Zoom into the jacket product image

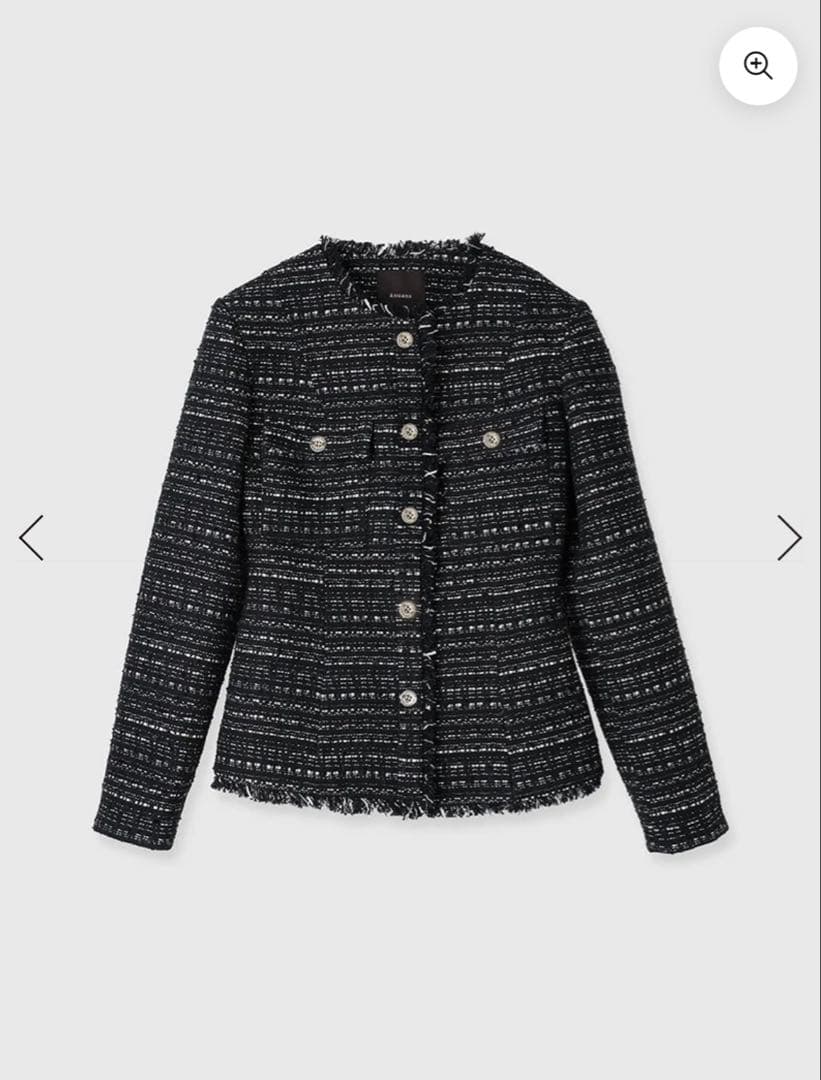coord(758,66)
